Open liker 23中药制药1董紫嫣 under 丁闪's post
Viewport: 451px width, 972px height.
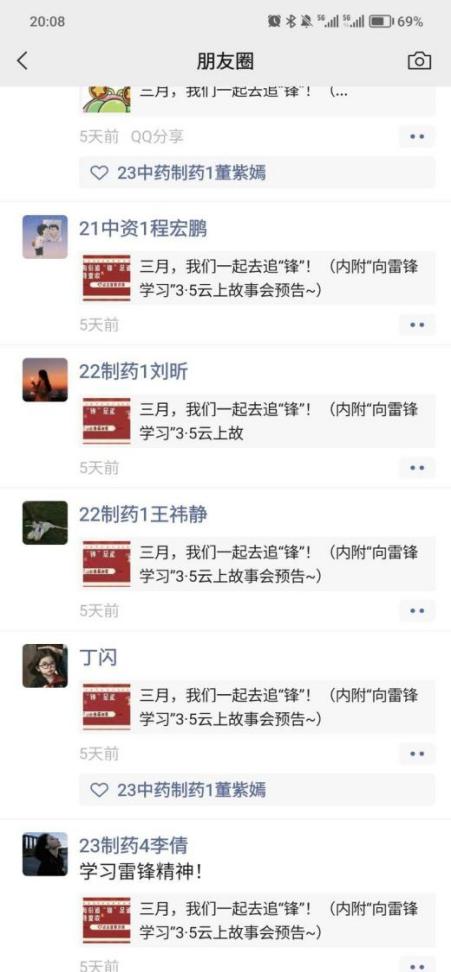(x=191, y=790)
